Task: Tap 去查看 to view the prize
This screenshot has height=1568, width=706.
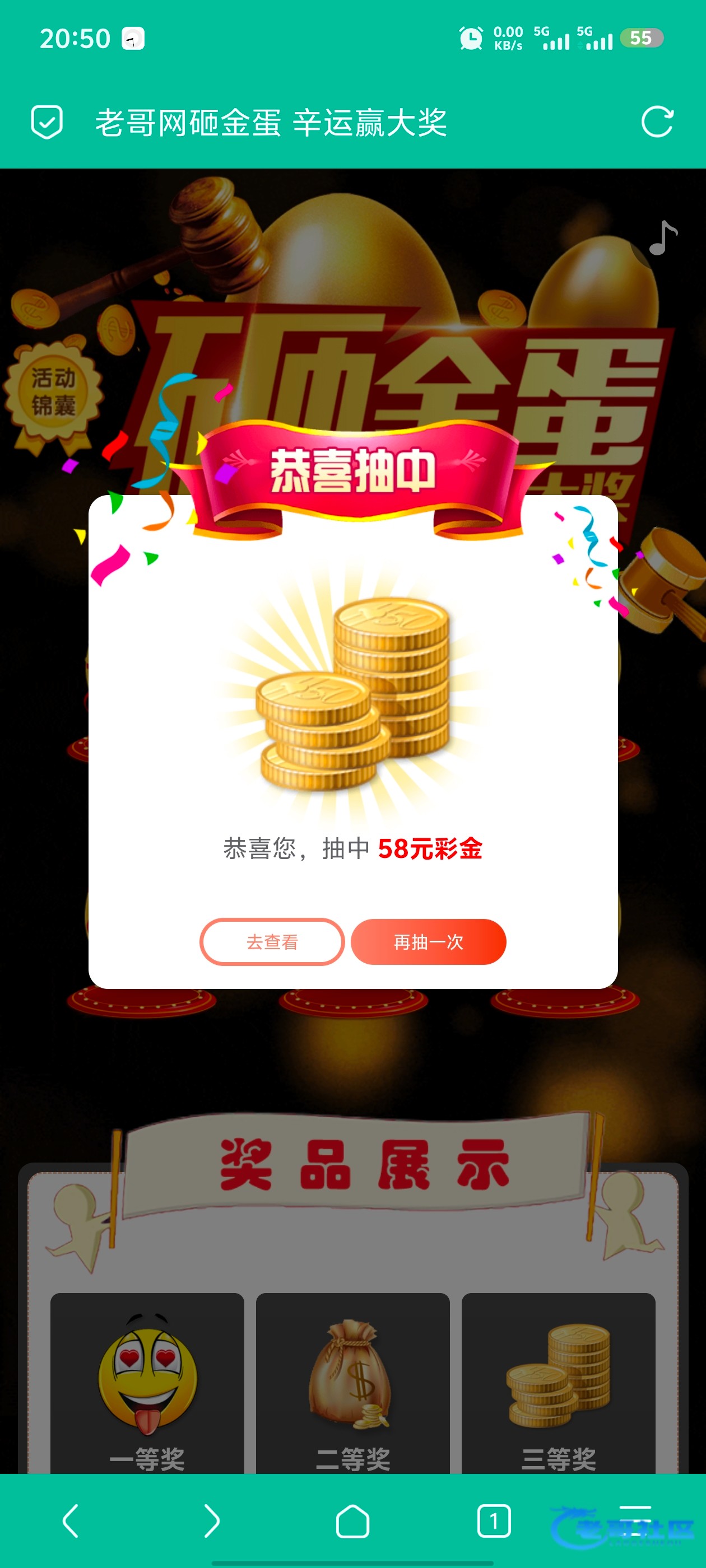Action: click(272, 942)
